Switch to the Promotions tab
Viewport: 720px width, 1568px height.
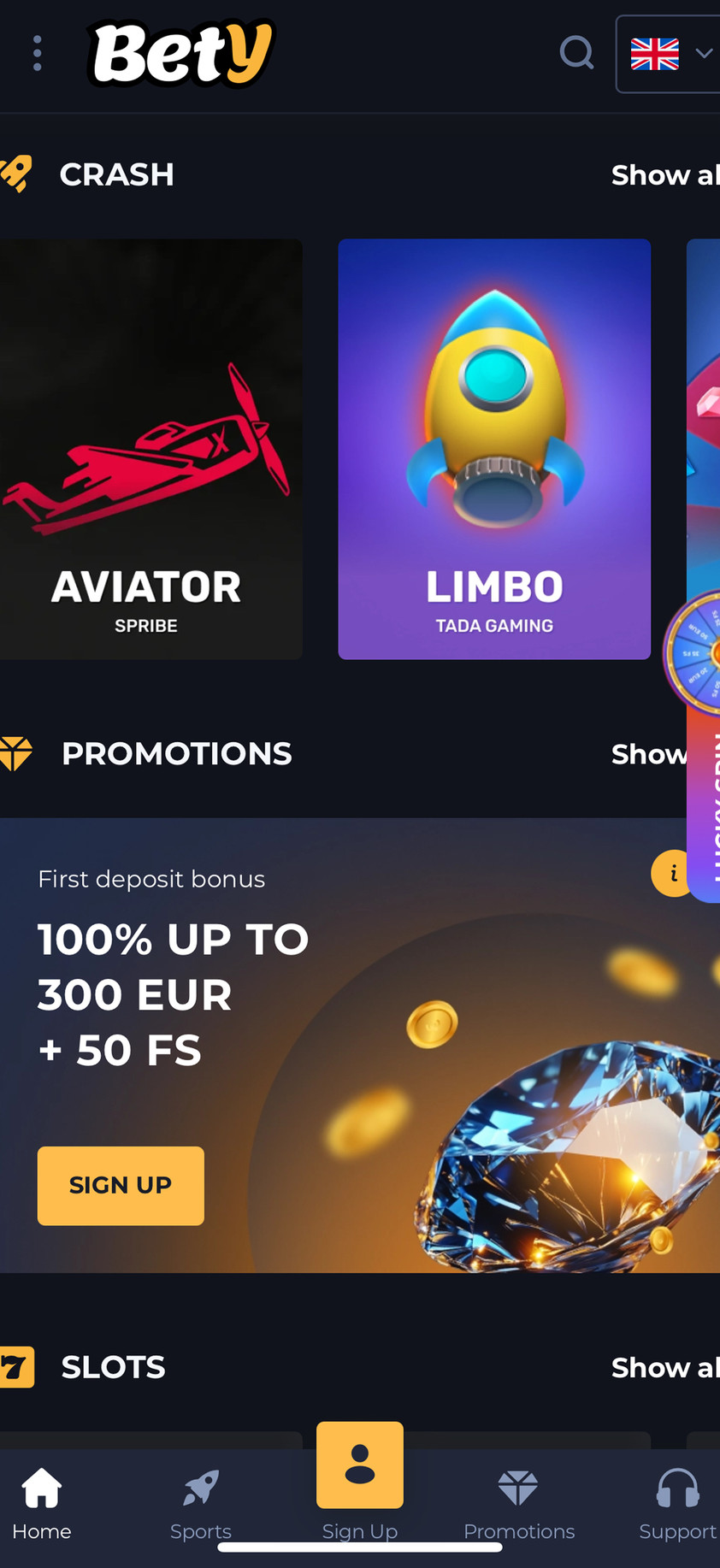click(x=518, y=1505)
